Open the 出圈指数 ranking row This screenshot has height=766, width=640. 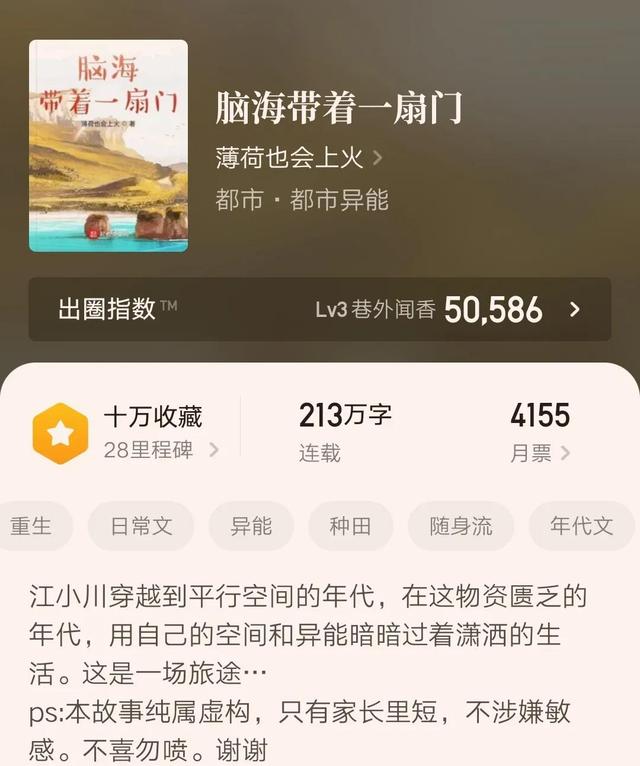point(320,309)
